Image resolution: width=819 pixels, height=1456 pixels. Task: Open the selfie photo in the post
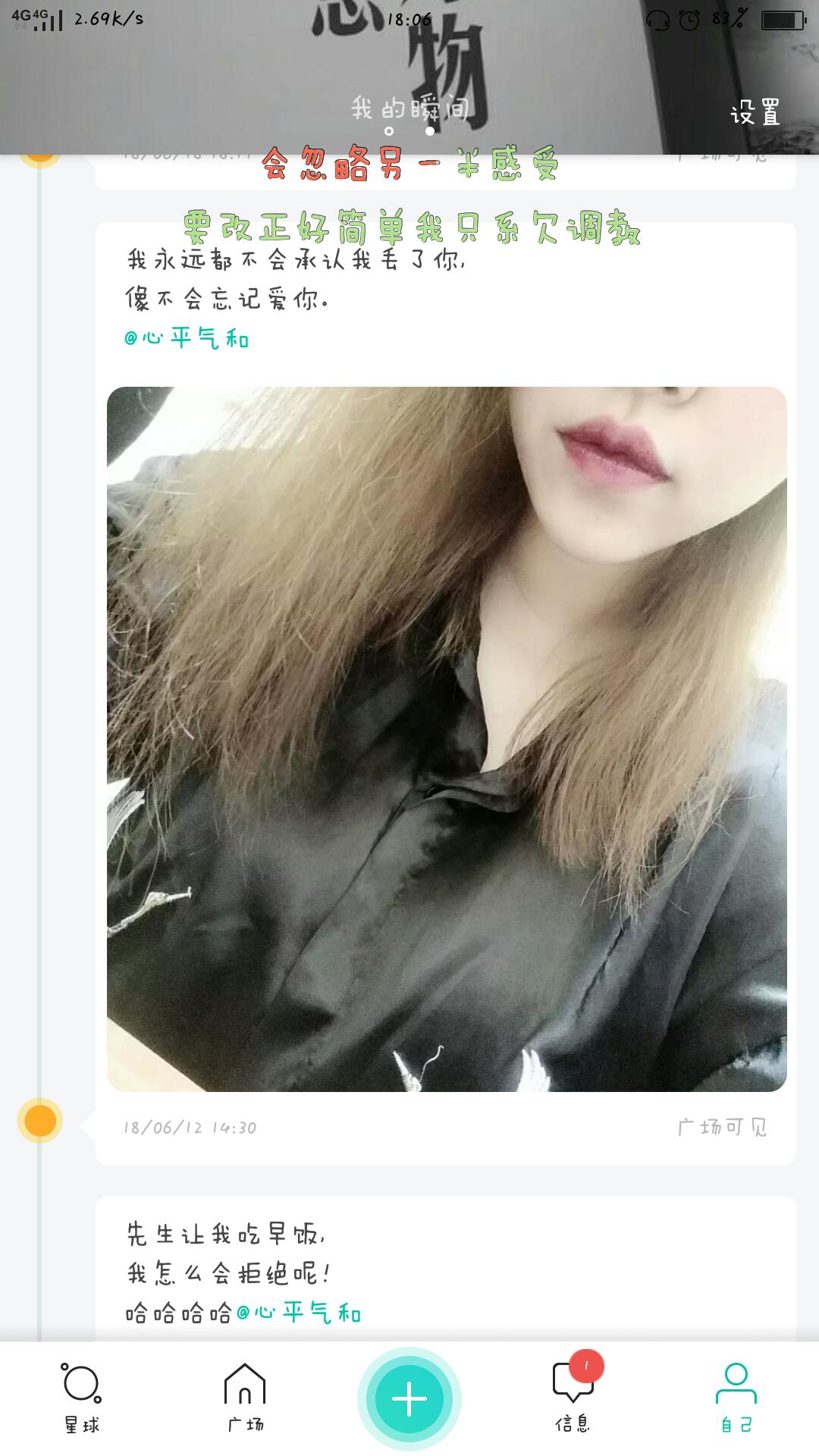tap(447, 739)
